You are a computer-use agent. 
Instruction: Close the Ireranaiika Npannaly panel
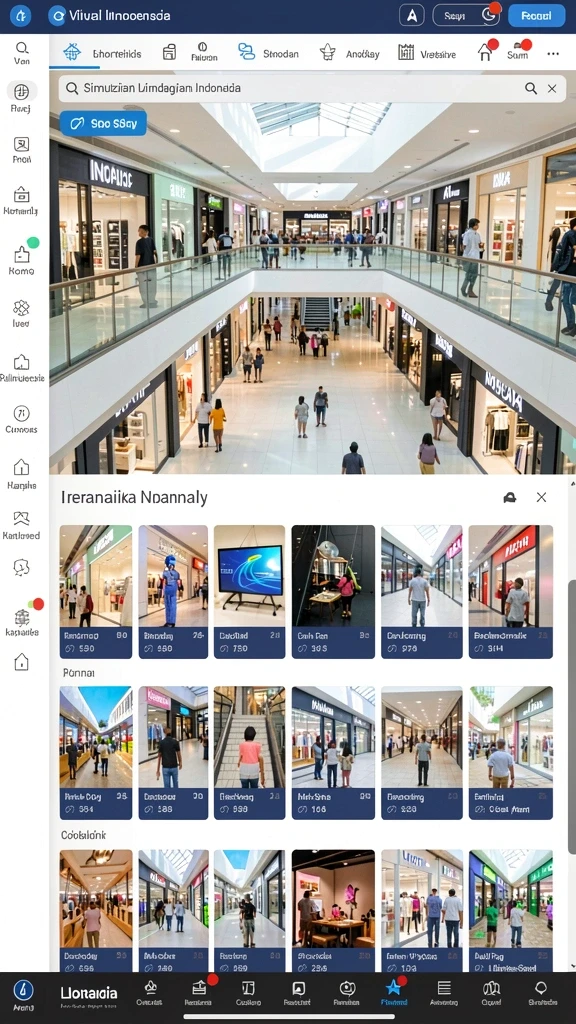[x=541, y=498]
